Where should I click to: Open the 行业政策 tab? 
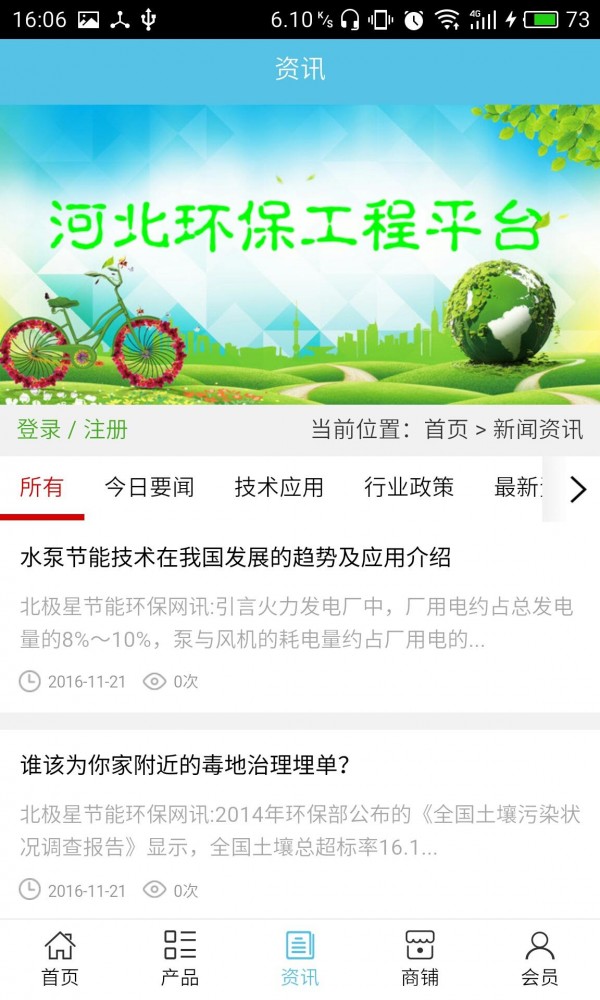[x=409, y=487]
